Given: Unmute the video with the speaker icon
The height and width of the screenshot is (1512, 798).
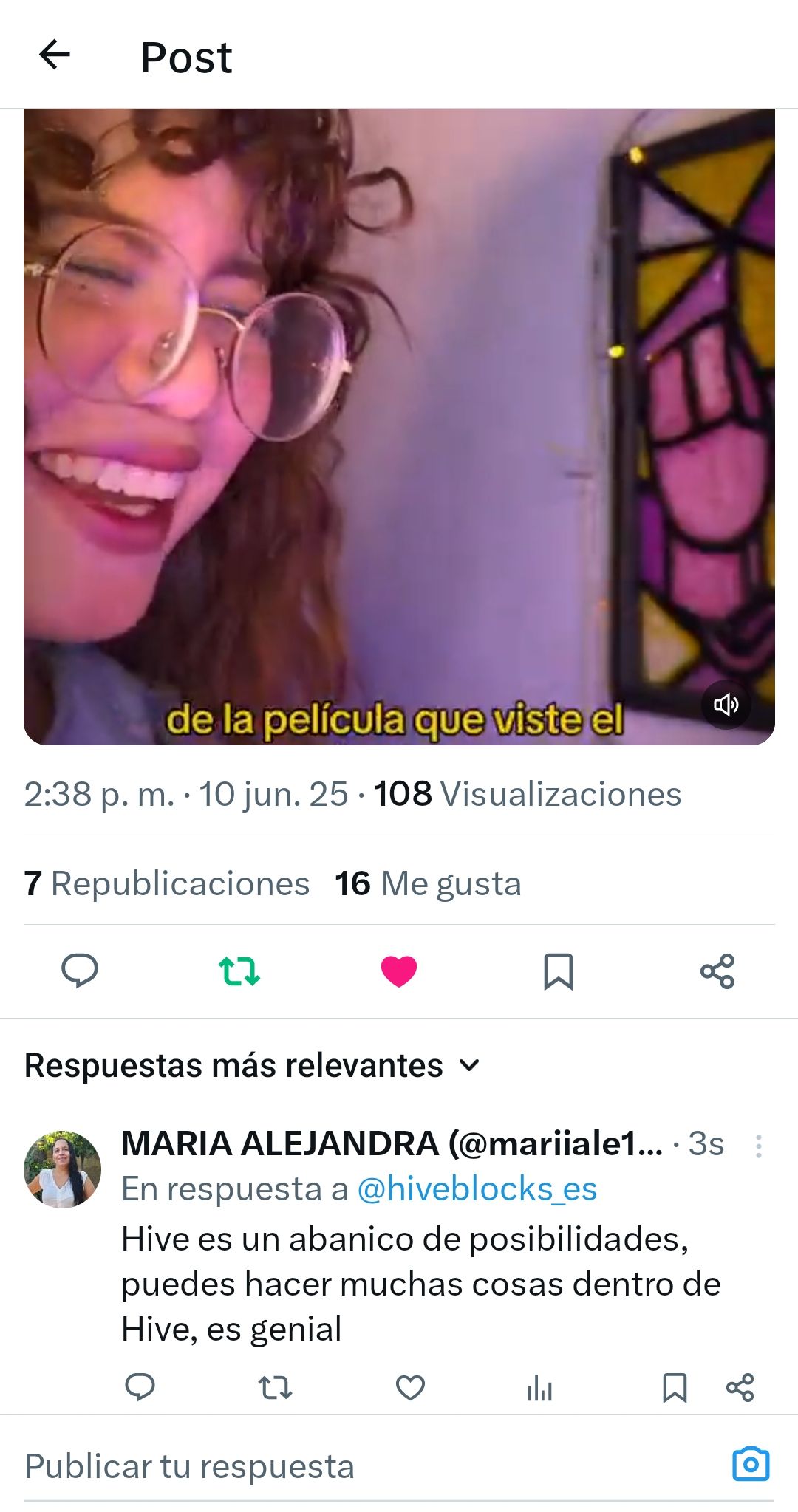Looking at the screenshot, I should pos(726,704).
